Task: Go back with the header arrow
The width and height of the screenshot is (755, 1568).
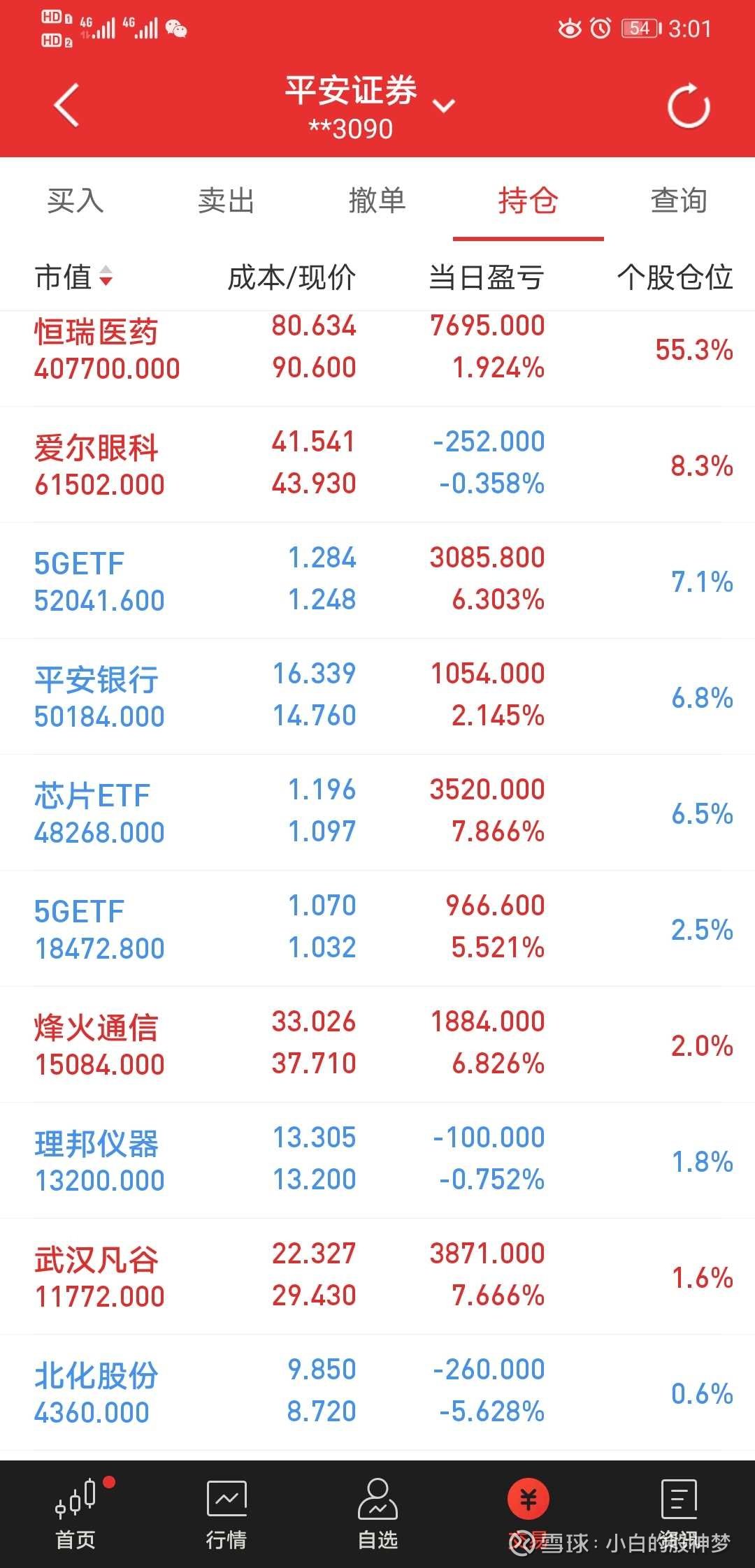Action: tap(66, 106)
